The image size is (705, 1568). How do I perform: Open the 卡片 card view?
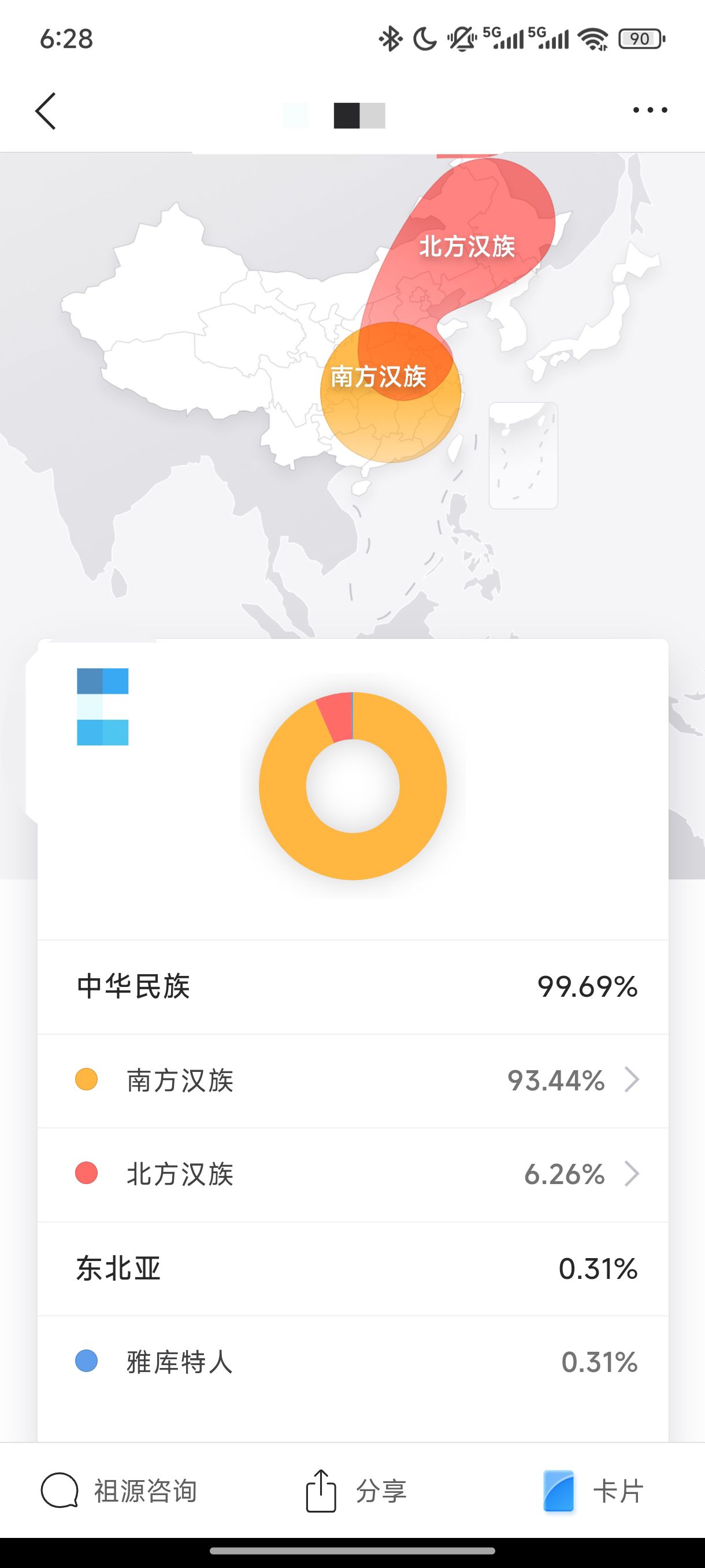pyautogui.click(x=592, y=1491)
